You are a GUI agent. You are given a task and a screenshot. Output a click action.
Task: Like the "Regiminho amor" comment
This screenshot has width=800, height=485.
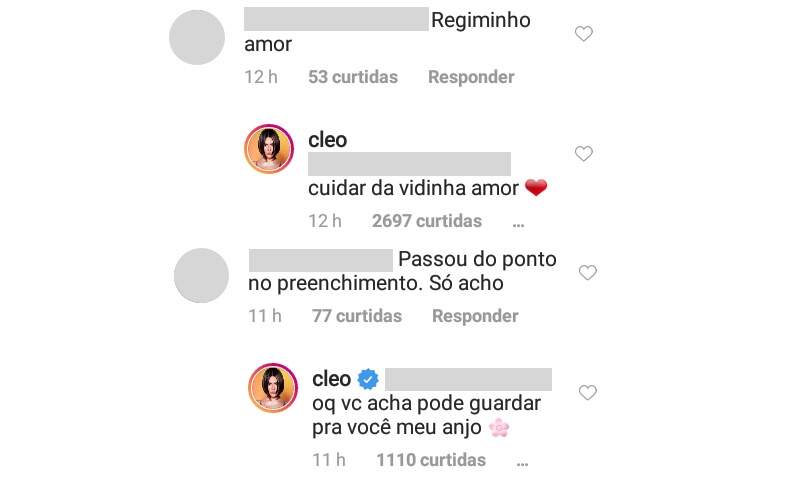coord(584,34)
